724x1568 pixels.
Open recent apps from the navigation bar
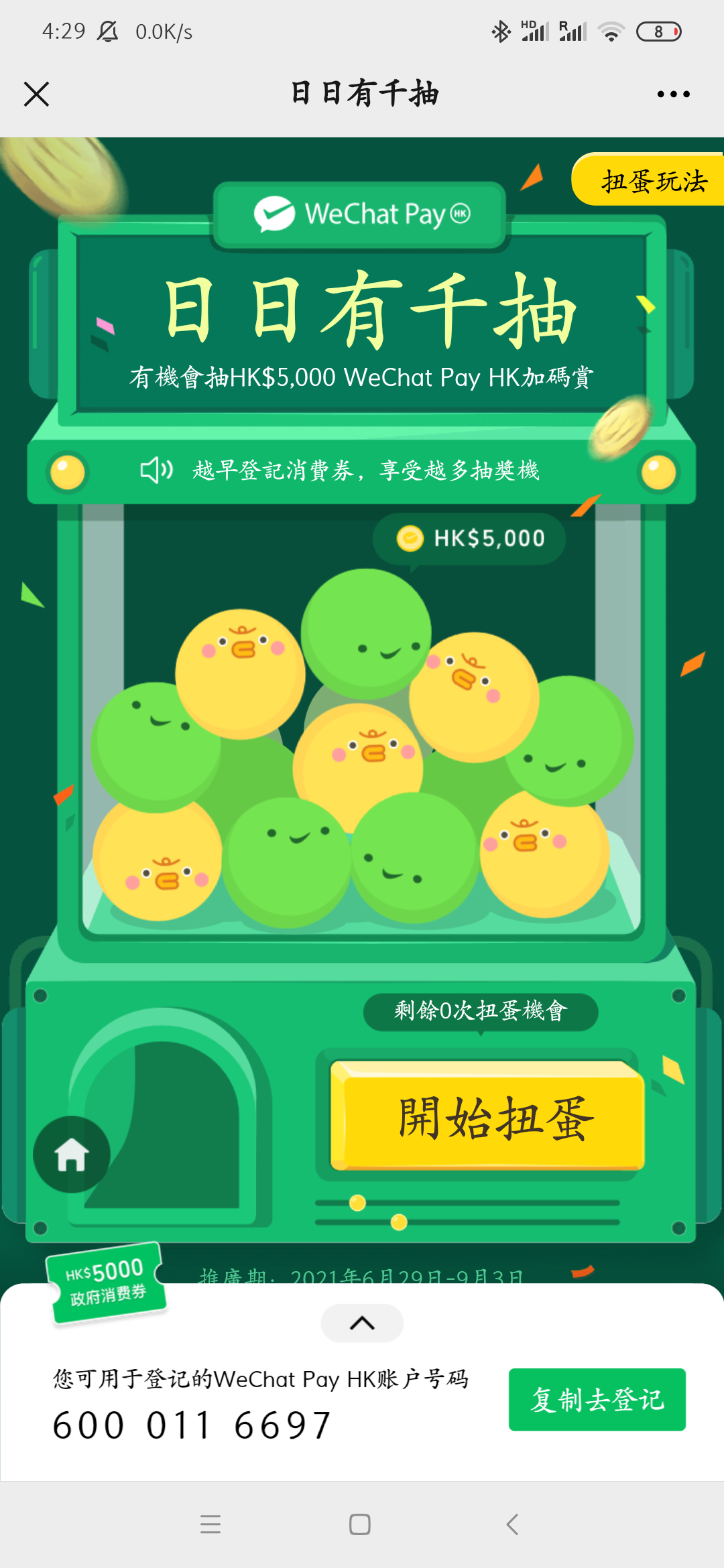pyautogui.click(x=210, y=1524)
